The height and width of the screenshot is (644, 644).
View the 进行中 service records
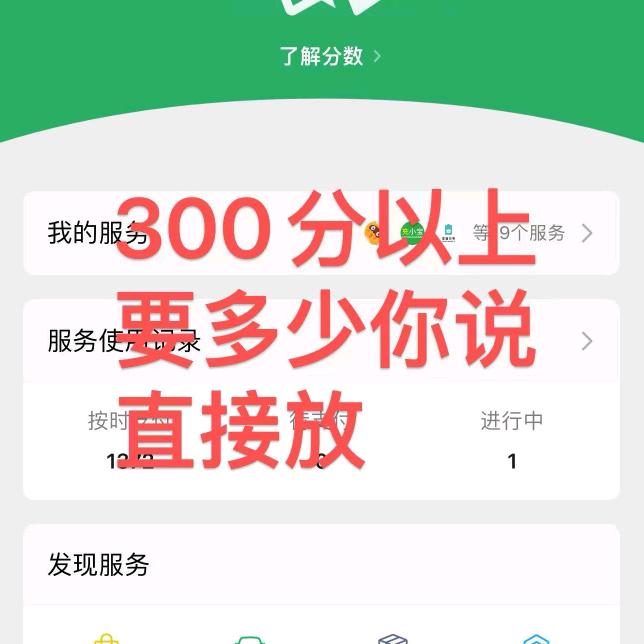click(512, 441)
